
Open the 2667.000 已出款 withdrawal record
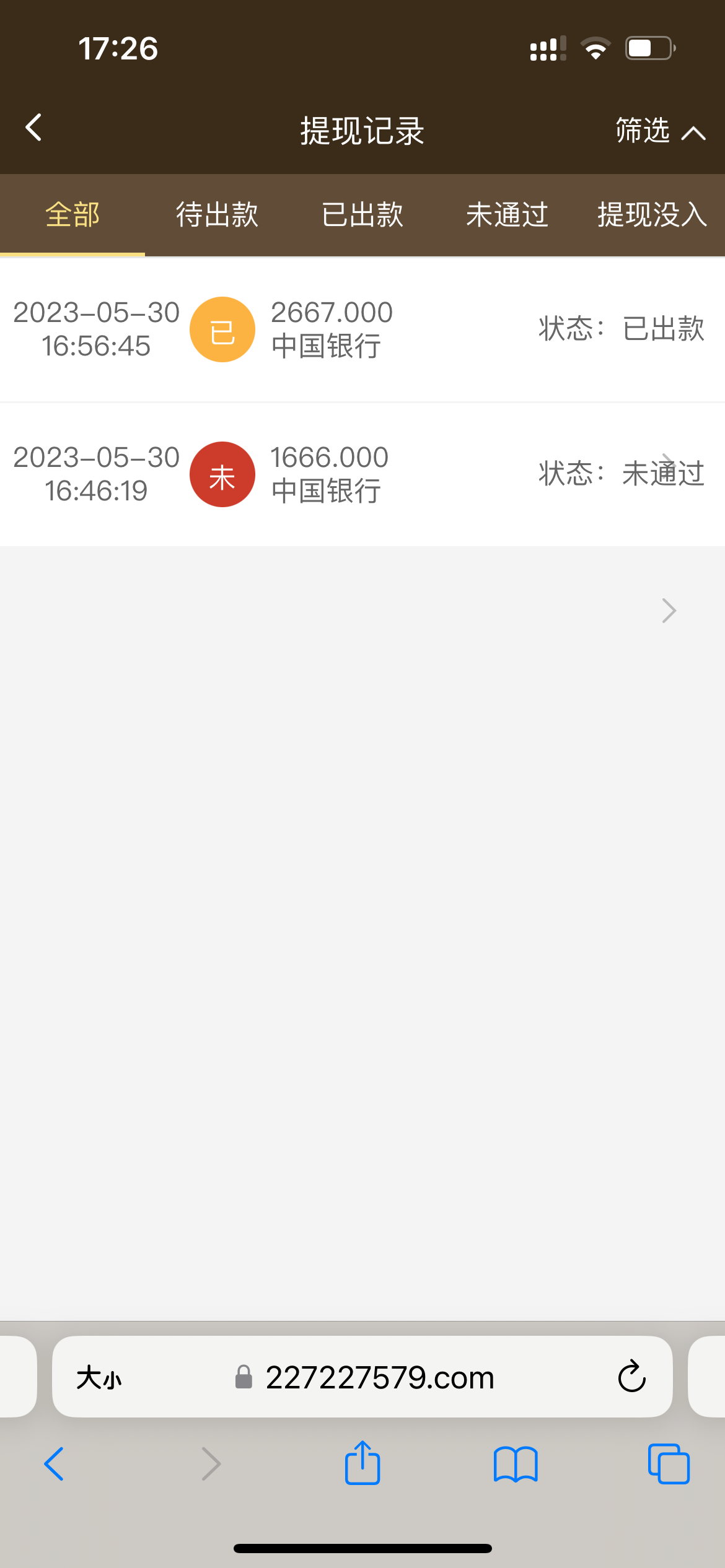362,329
